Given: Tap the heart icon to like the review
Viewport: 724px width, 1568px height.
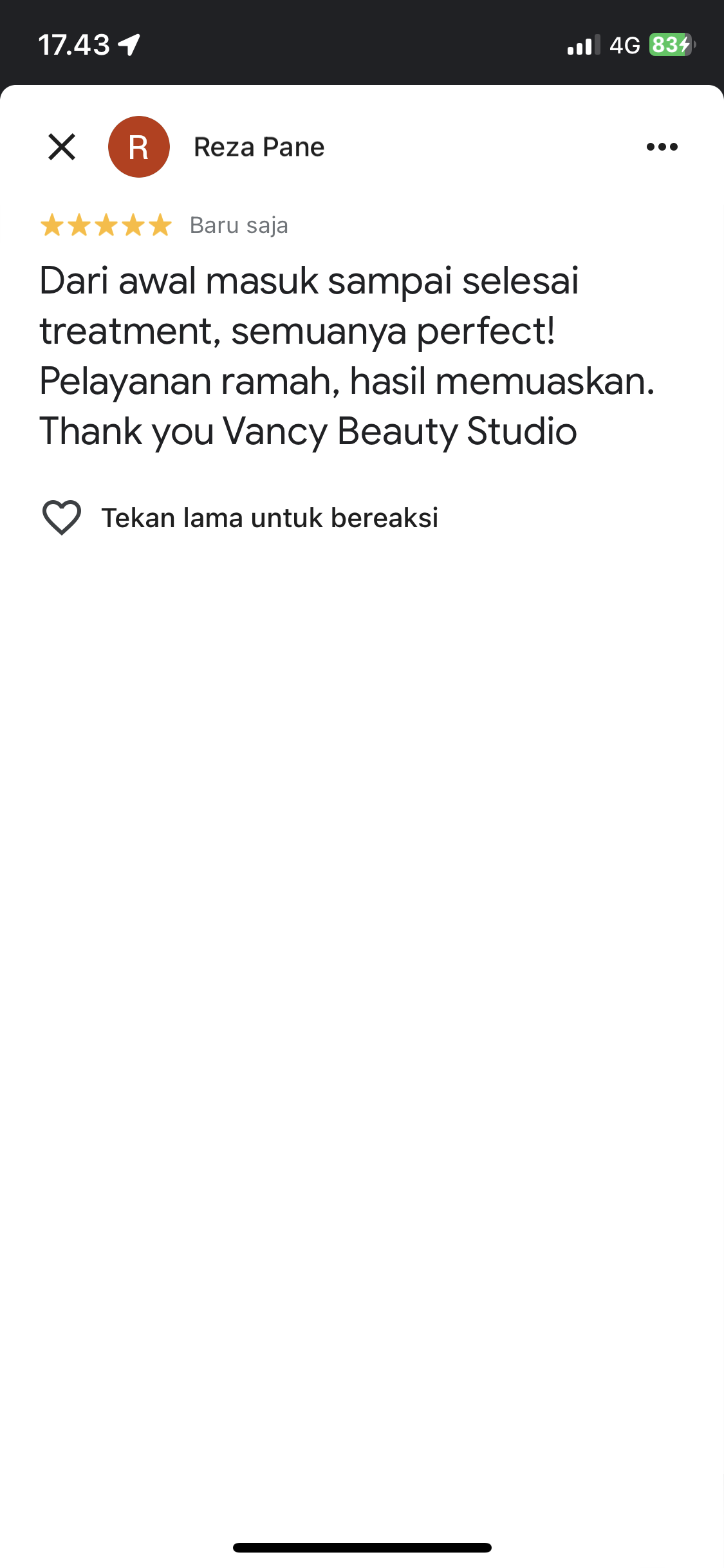Looking at the screenshot, I should click(62, 518).
